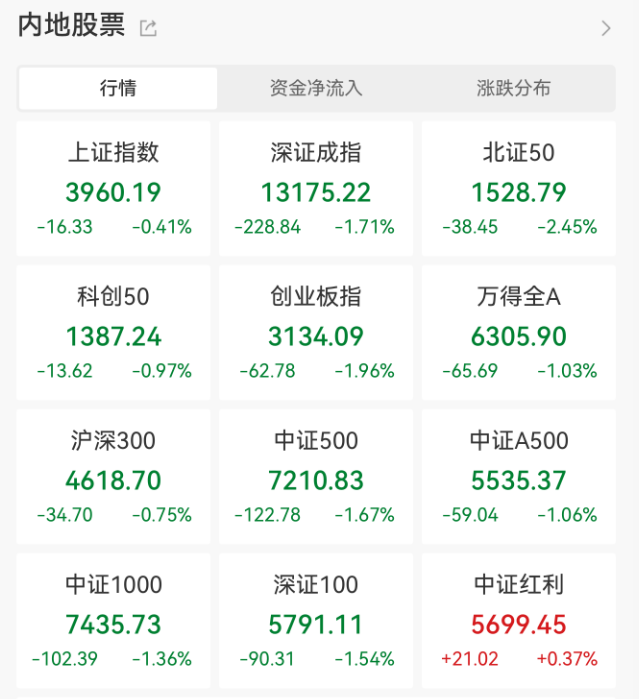Share the 内地股票 section
Viewport: 639px width, 699px height.
(x=149, y=28)
